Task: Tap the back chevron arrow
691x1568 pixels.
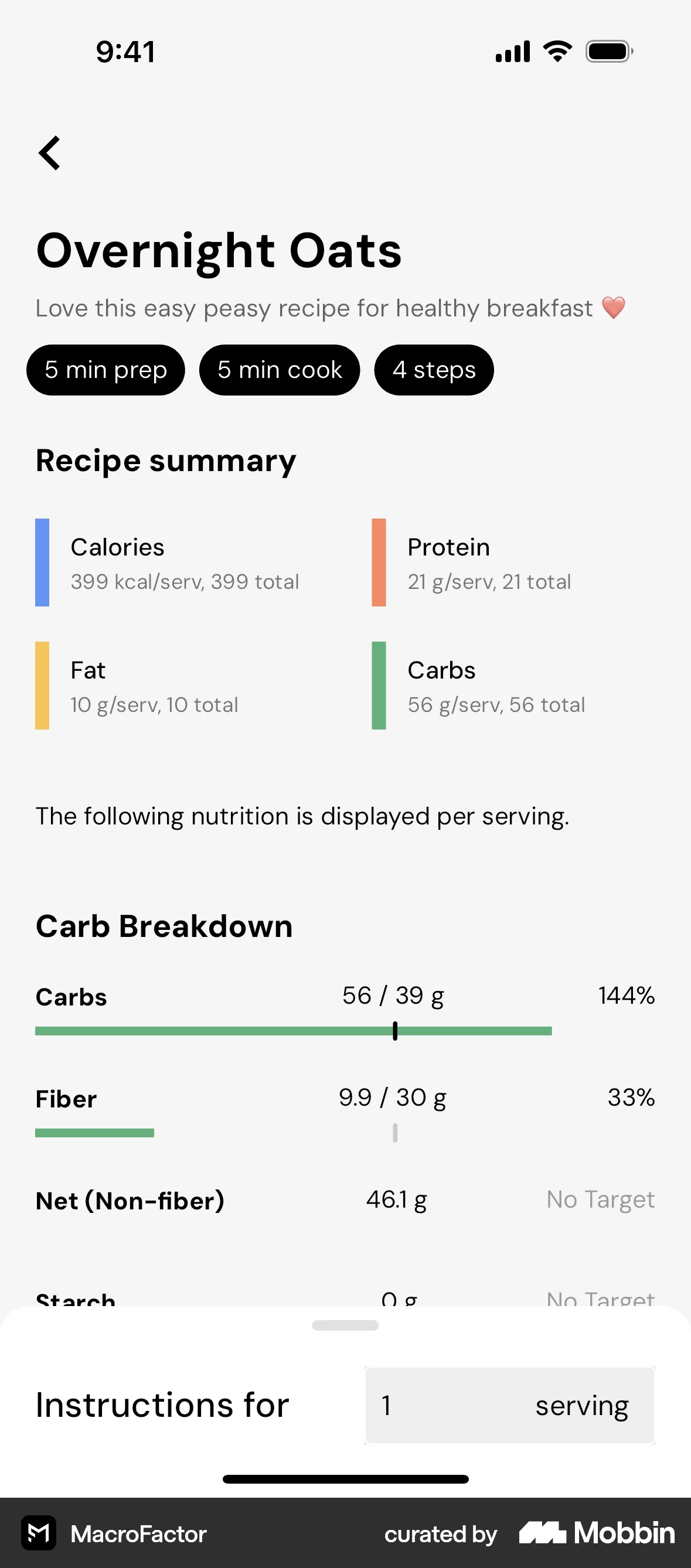Action: [50, 153]
